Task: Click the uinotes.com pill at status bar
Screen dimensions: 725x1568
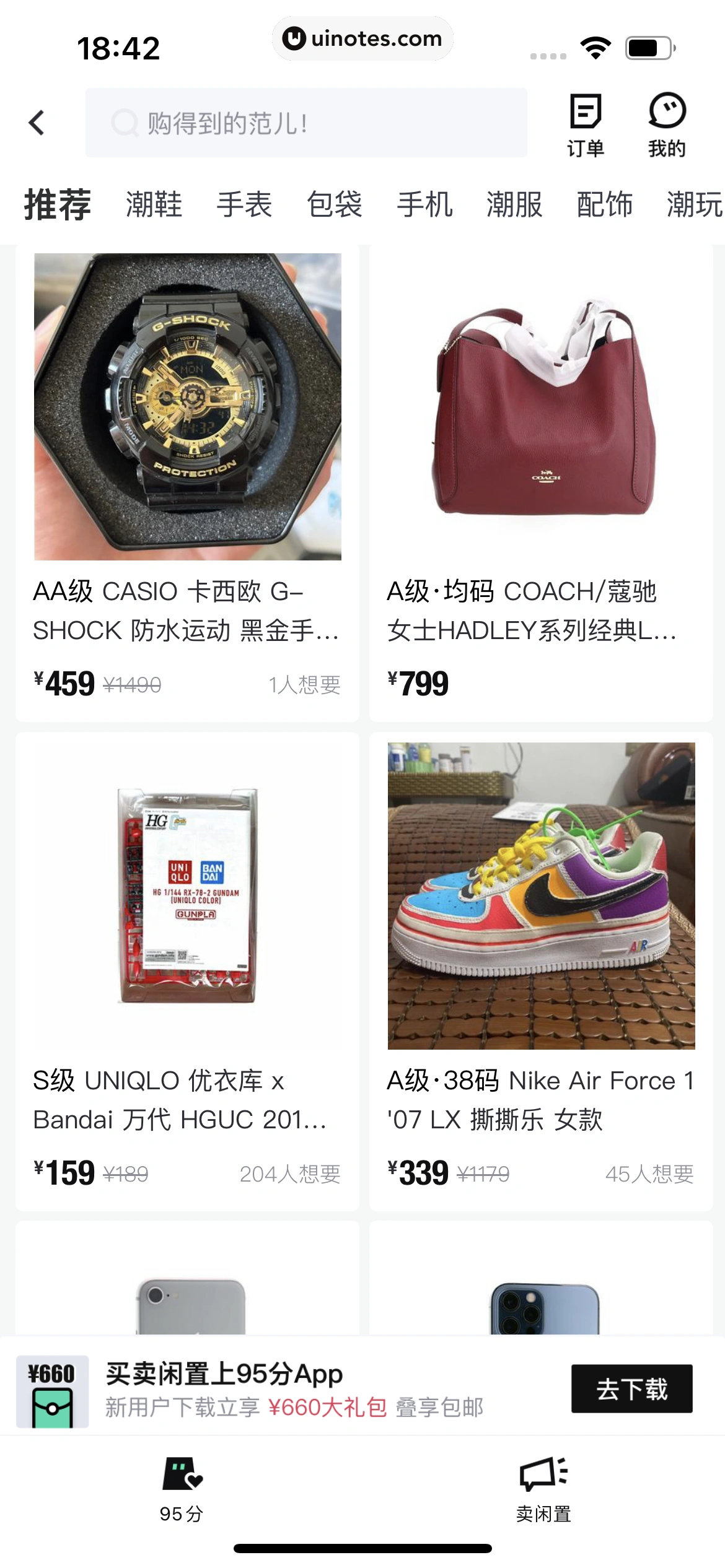Action: (x=362, y=38)
